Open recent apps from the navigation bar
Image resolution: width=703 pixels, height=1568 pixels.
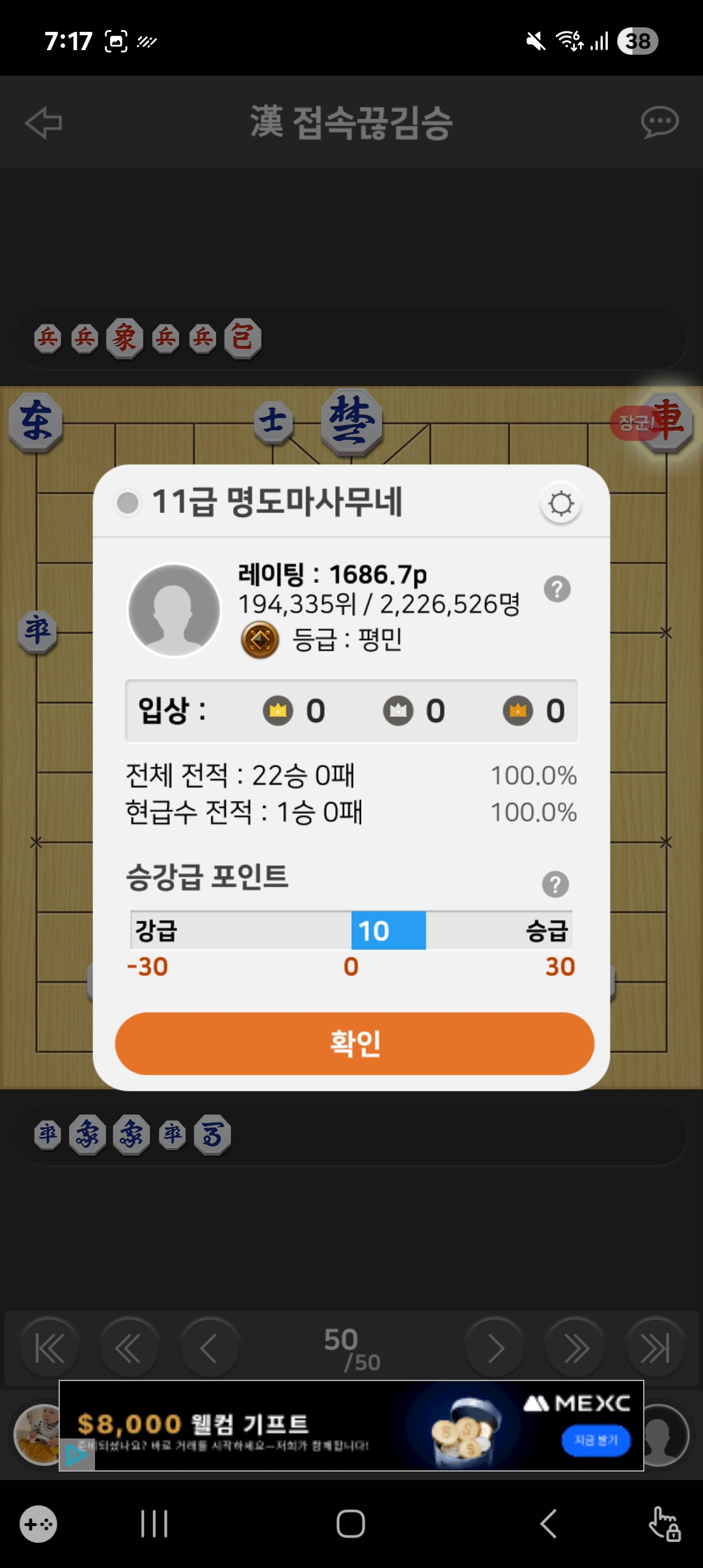(x=154, y=1524)
